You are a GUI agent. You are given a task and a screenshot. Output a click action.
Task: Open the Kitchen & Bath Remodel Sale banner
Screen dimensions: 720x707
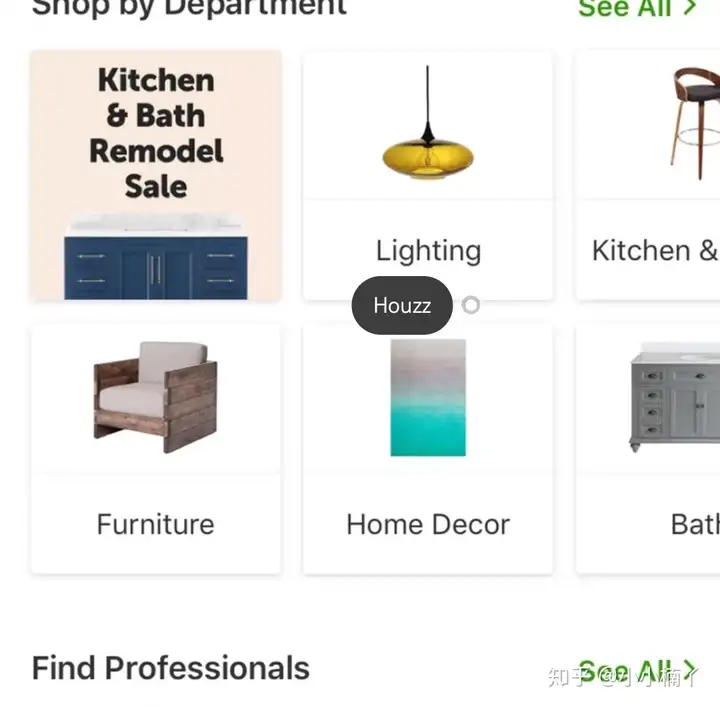coord(156,175)
